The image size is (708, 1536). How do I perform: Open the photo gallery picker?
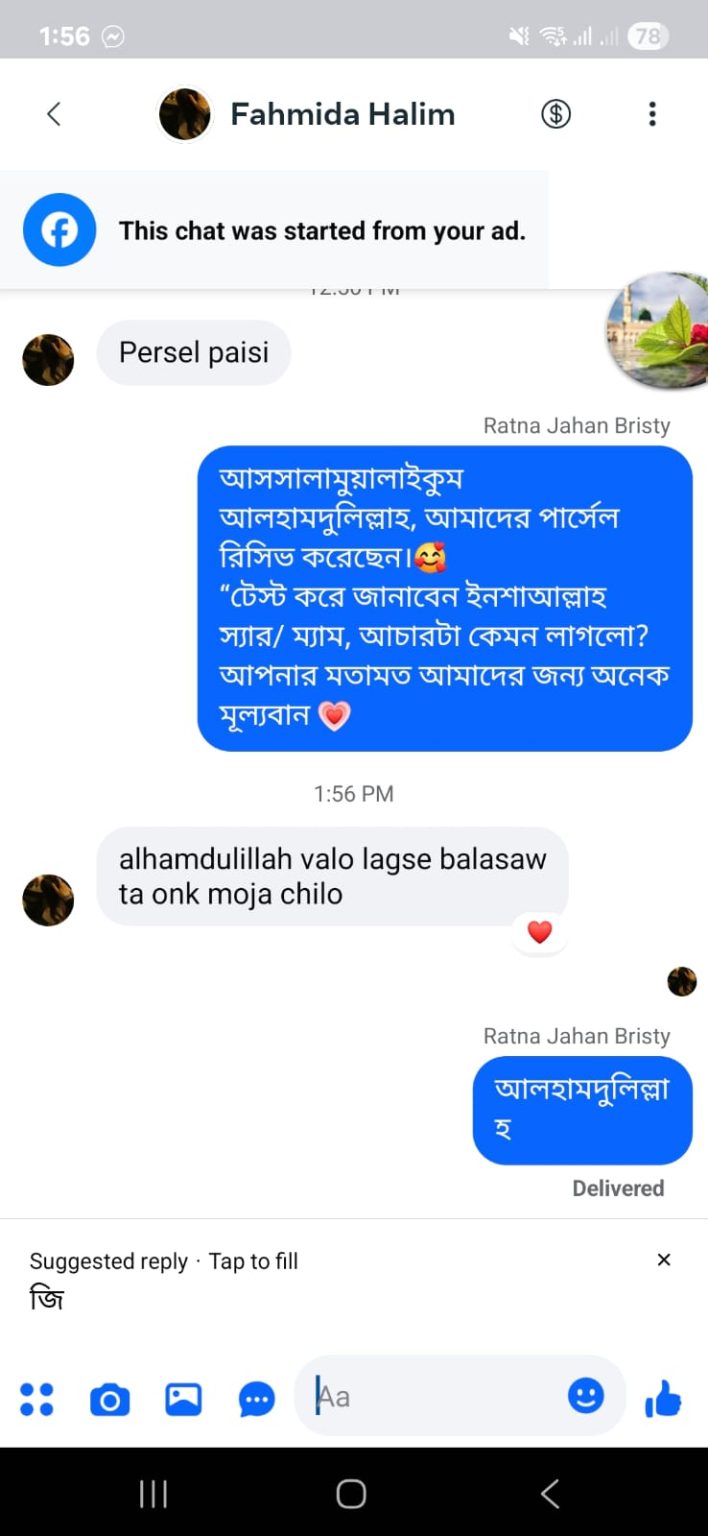tap(183, 1398)
